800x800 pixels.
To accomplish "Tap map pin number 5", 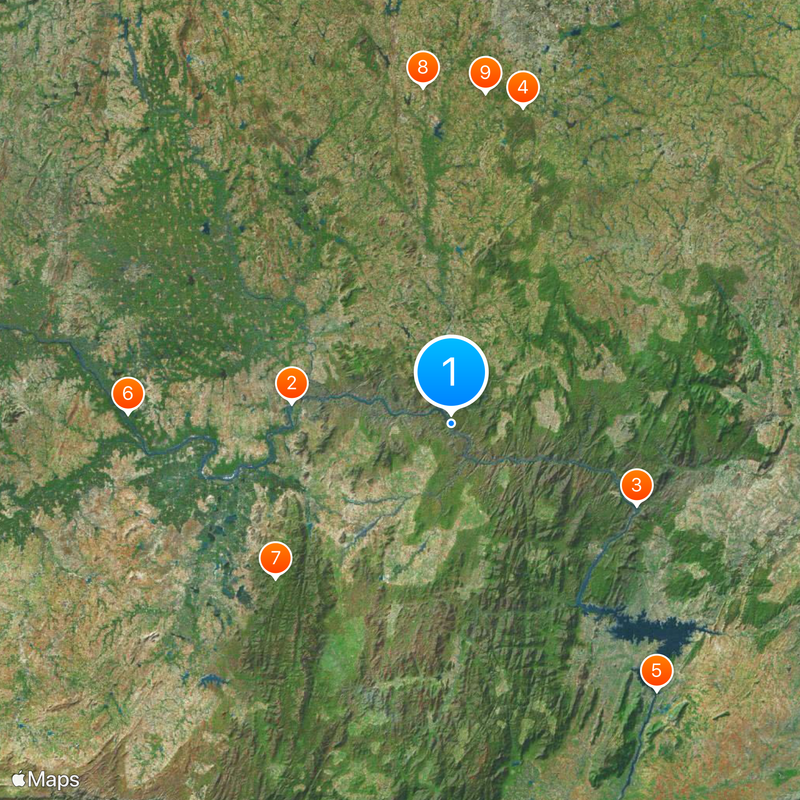I will coord(656,671).
